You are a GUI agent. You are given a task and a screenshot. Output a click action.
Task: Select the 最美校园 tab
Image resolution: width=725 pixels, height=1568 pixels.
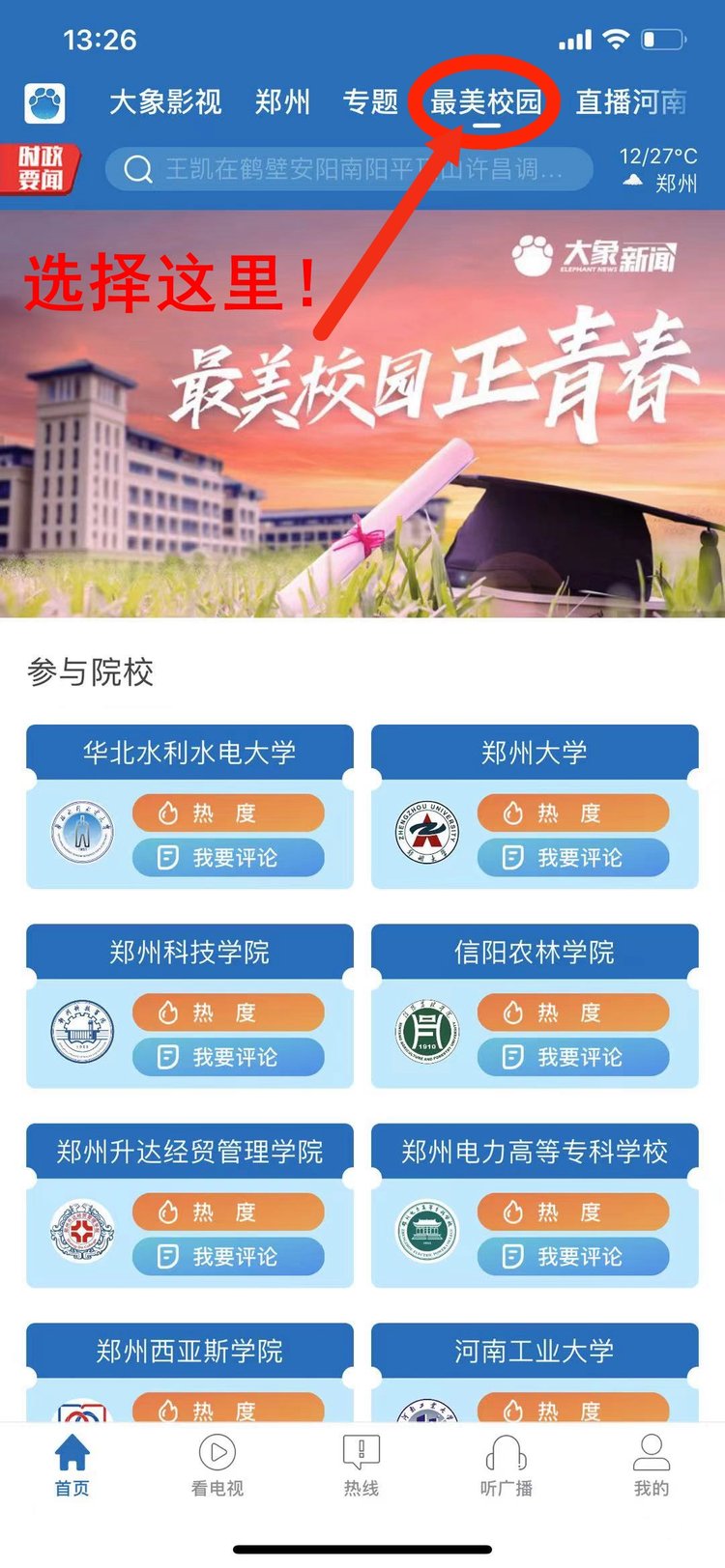click(486, 101)
